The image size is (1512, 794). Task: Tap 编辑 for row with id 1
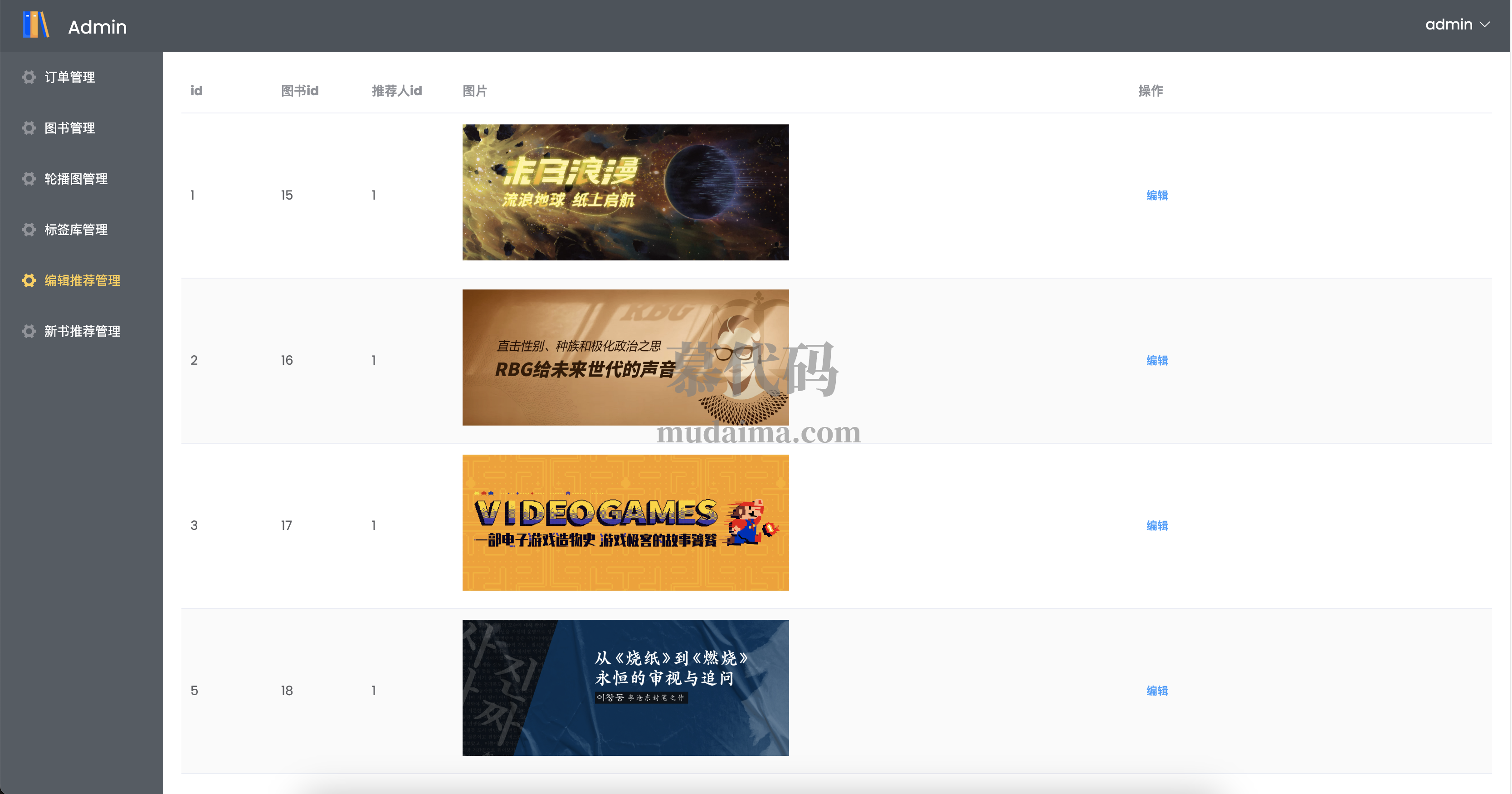pyautogui.click(x=1156, y=195)
